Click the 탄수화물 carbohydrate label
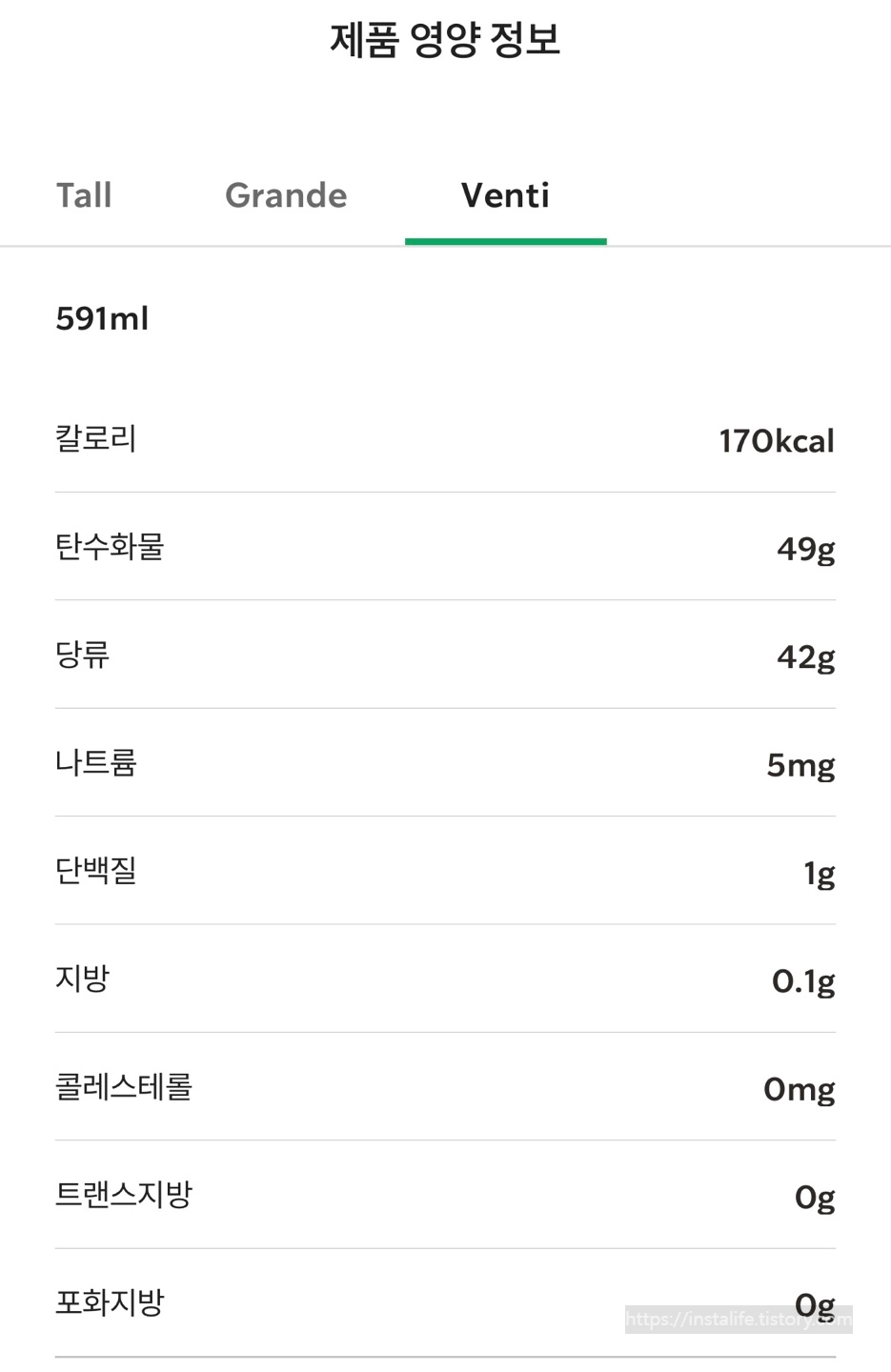The height and width of the screenshot is (1372, 891). 109,547
